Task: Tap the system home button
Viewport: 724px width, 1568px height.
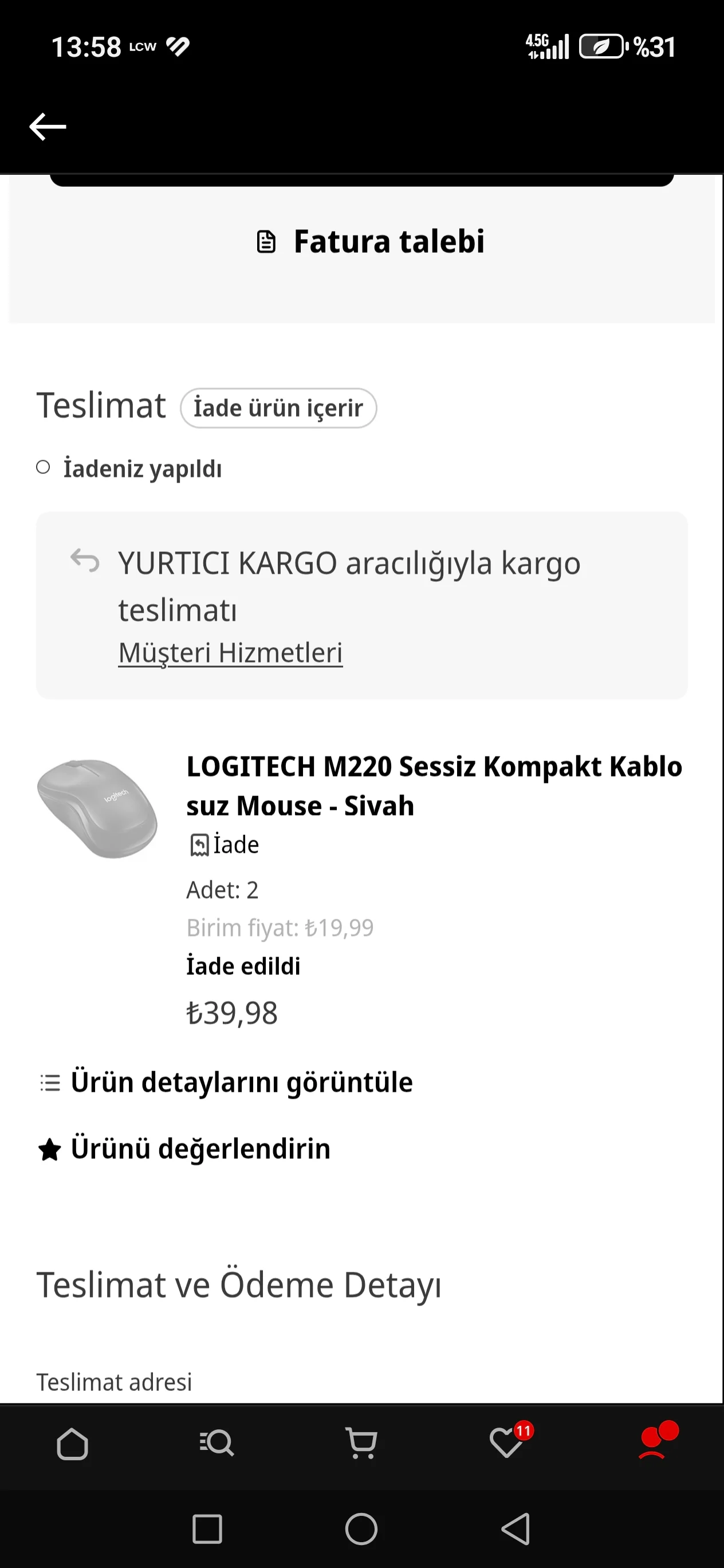Action: (x=361, y=1529)
